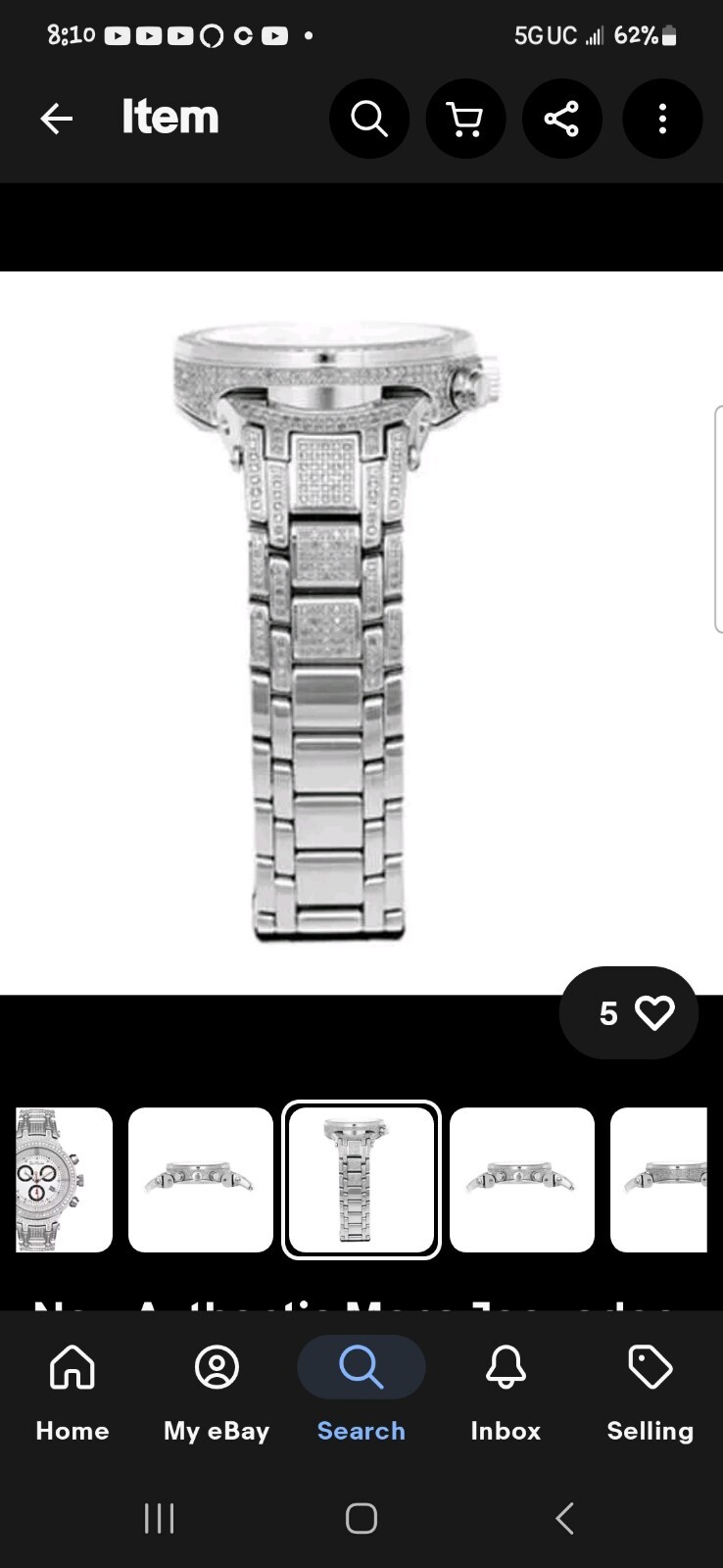
Task: Share this item listing
Action: pyautogui.click(x=561, y=119)
